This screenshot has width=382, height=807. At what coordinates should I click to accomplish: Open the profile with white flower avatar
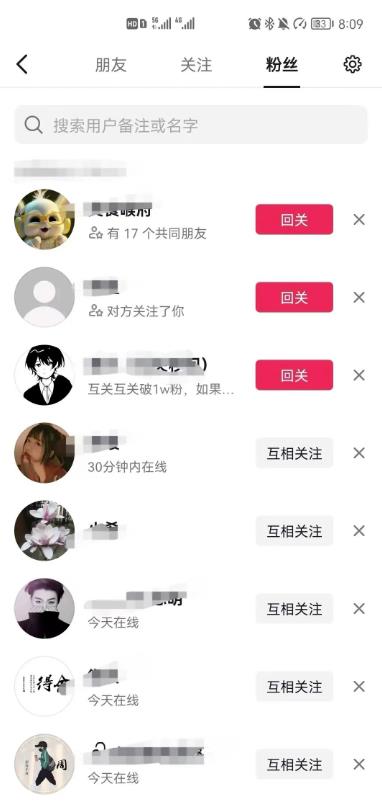44,530
